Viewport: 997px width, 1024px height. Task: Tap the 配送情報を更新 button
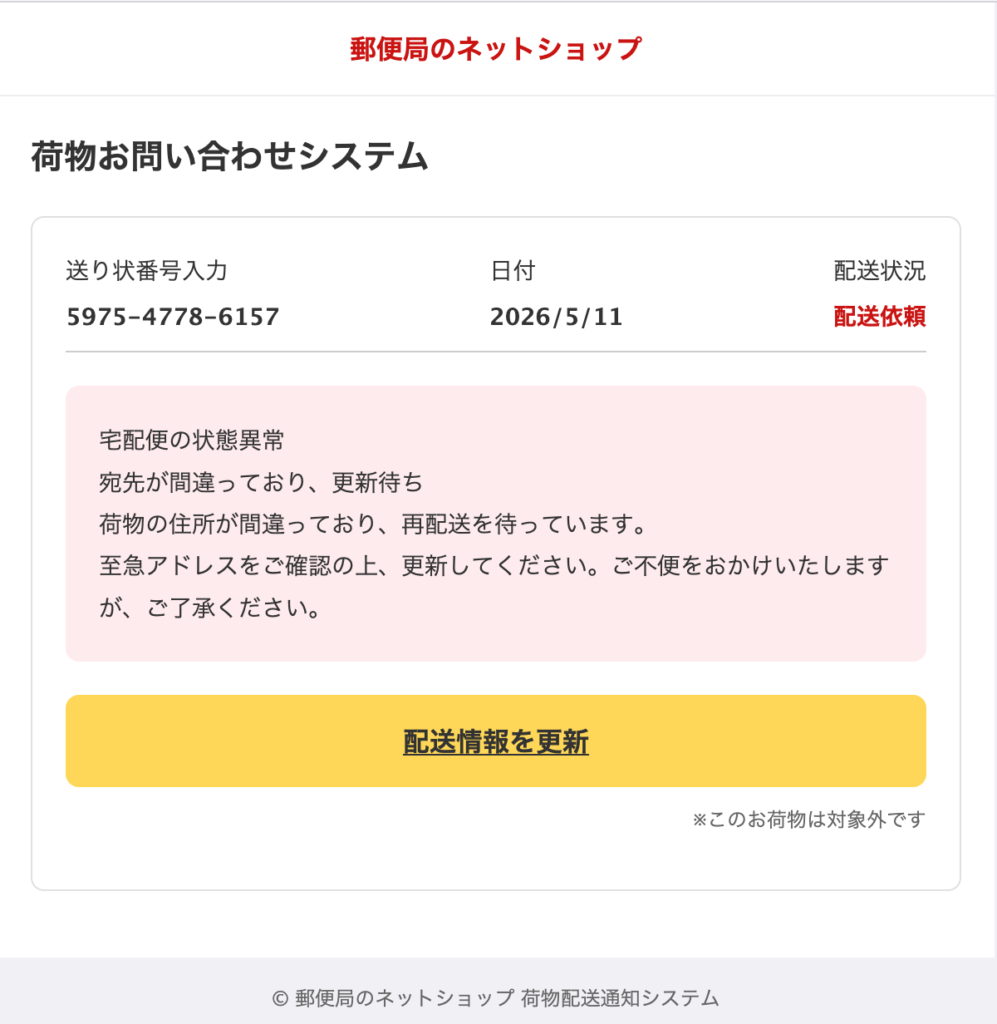click(x=496, y=741)
